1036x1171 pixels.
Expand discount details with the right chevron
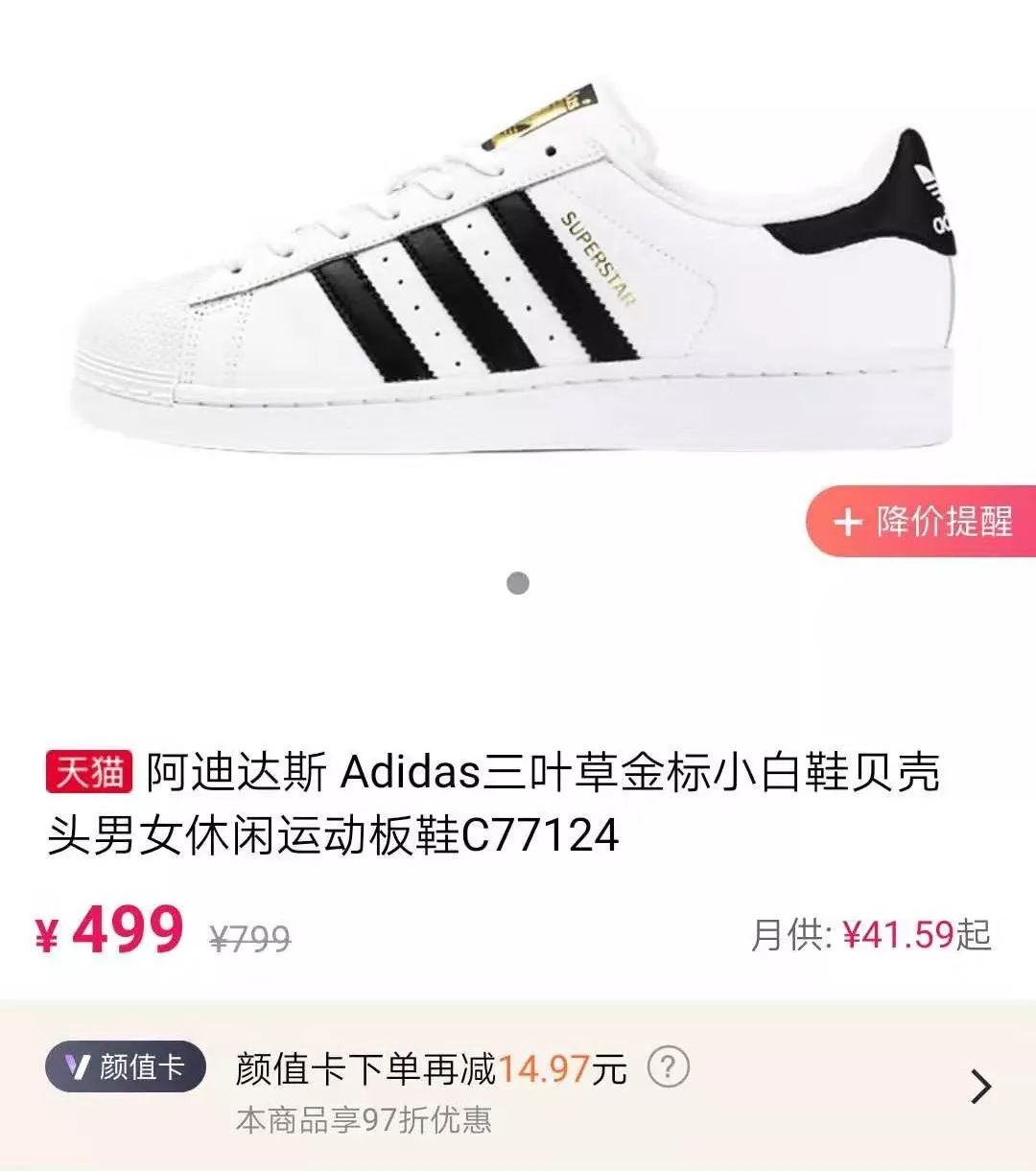coord(982,1085)
